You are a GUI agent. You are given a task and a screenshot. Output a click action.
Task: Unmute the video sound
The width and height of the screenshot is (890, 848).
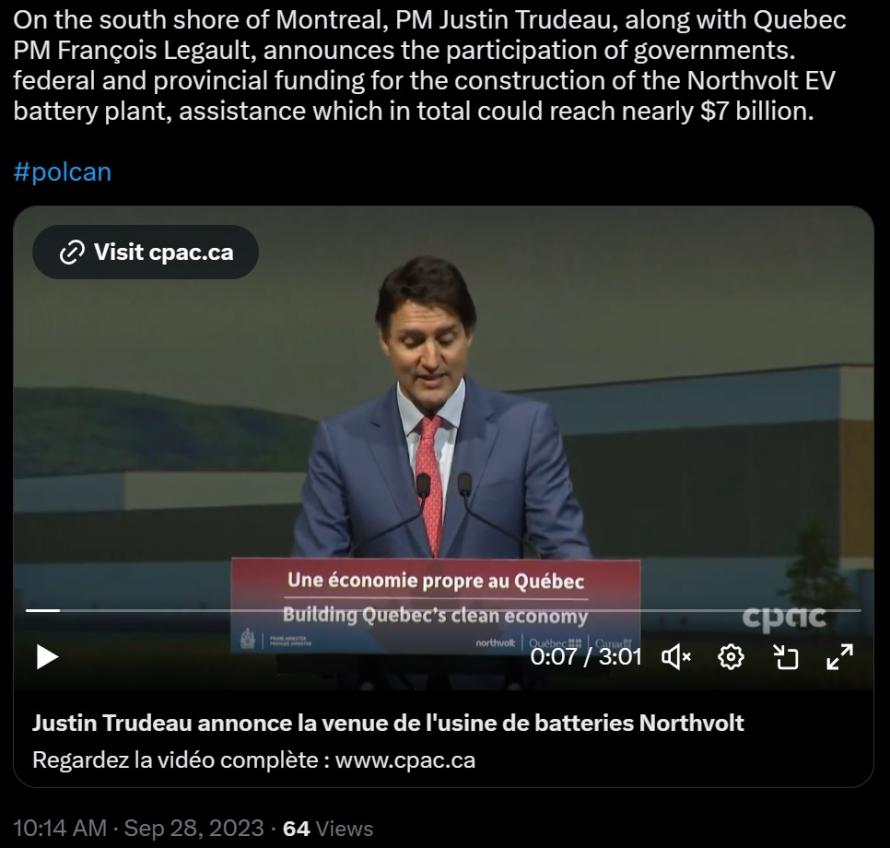677,657
